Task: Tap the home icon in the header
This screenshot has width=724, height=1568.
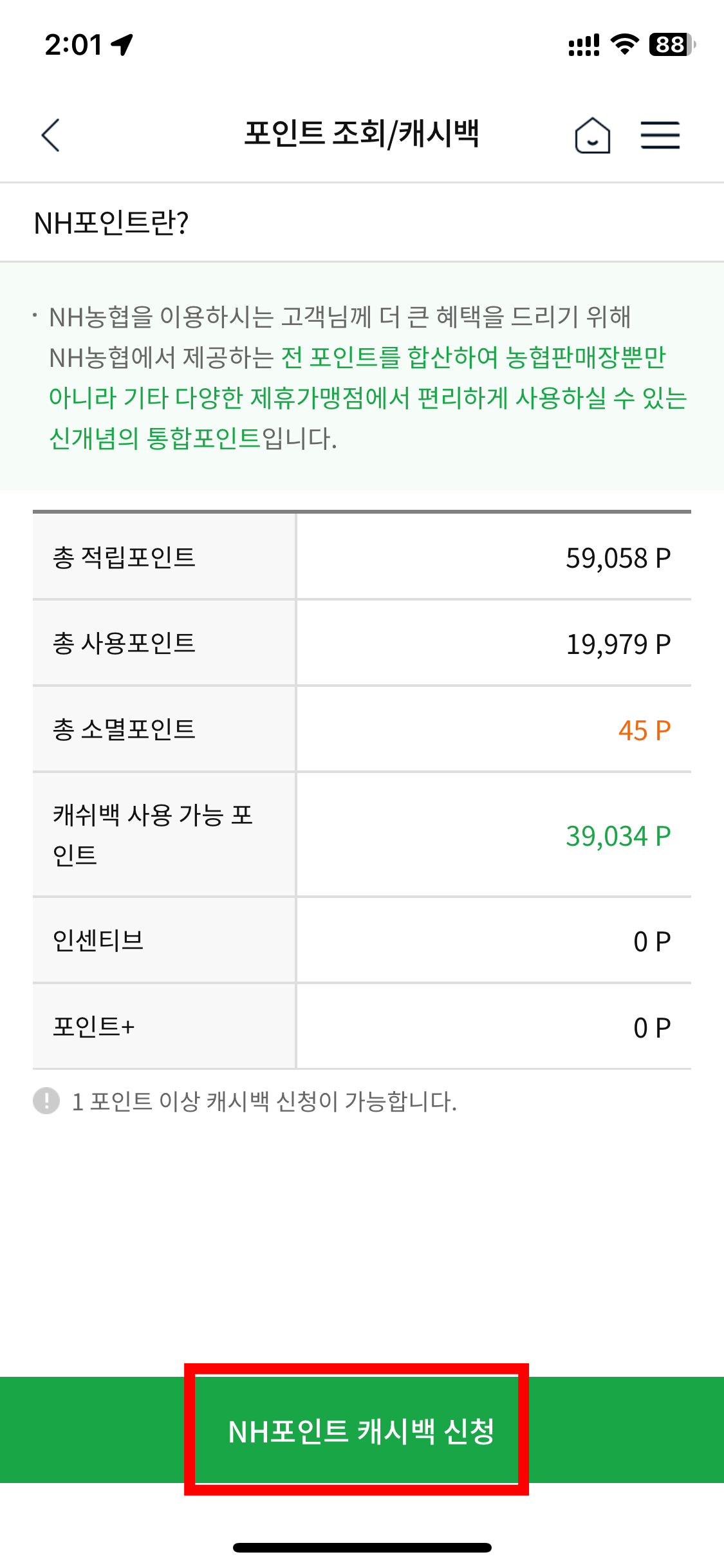Action: [x=592, y=135]
